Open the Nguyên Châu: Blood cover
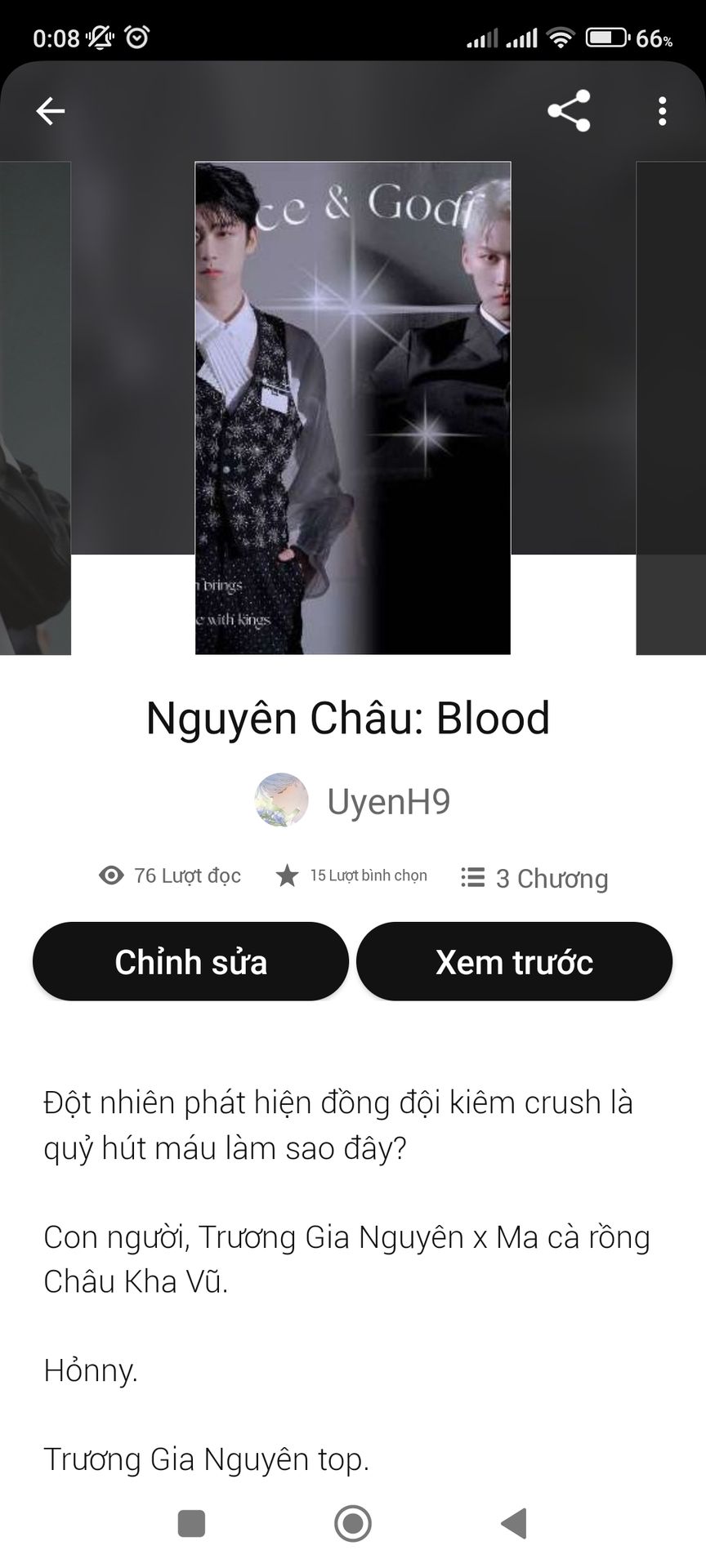This screenshot has width=706, height=1568. 353,408
